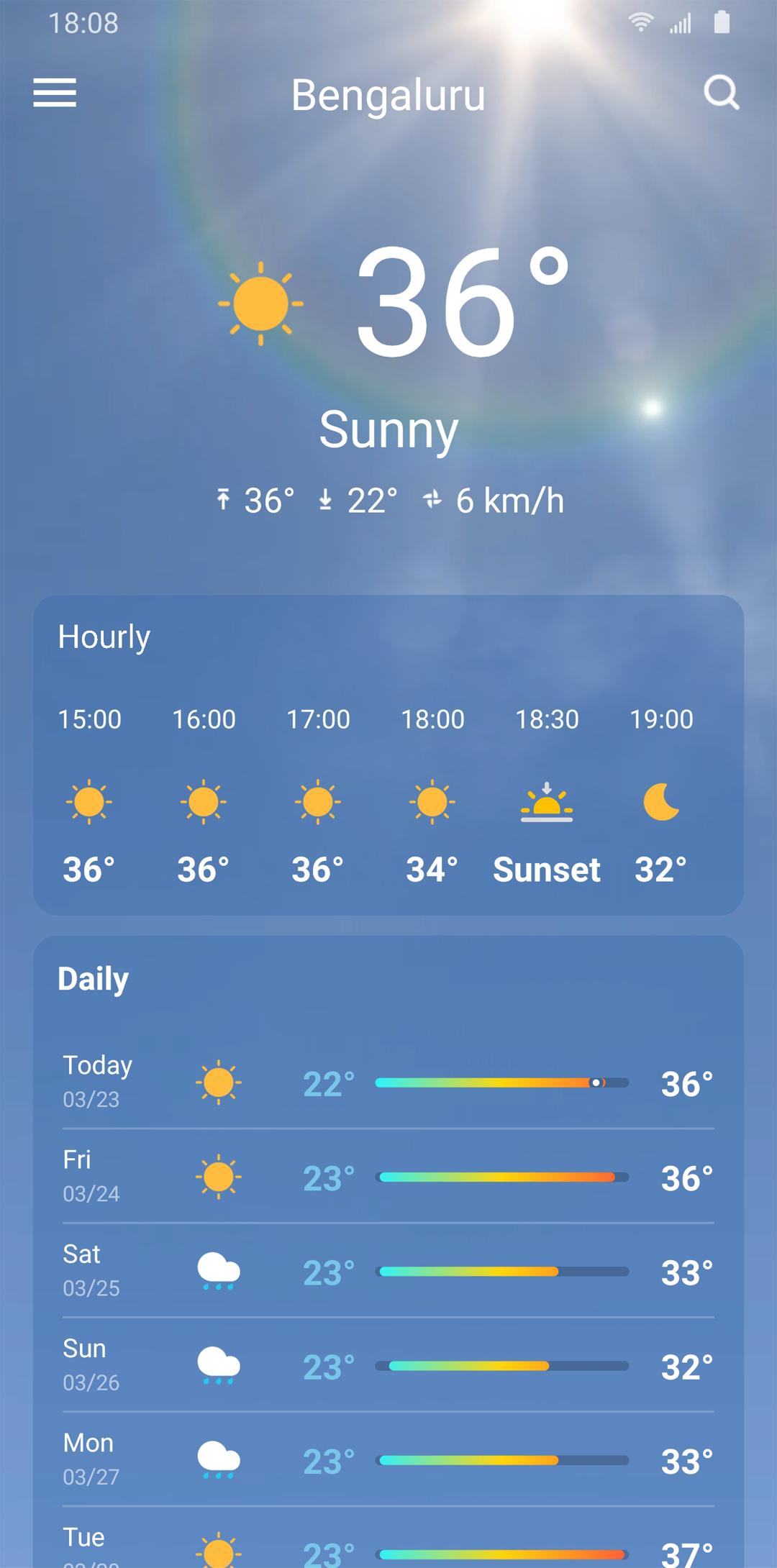The height and width of the screenshot is (1568, 777).
Task: Select the 17:00 hourly forecast column
Action: point(317,791)
